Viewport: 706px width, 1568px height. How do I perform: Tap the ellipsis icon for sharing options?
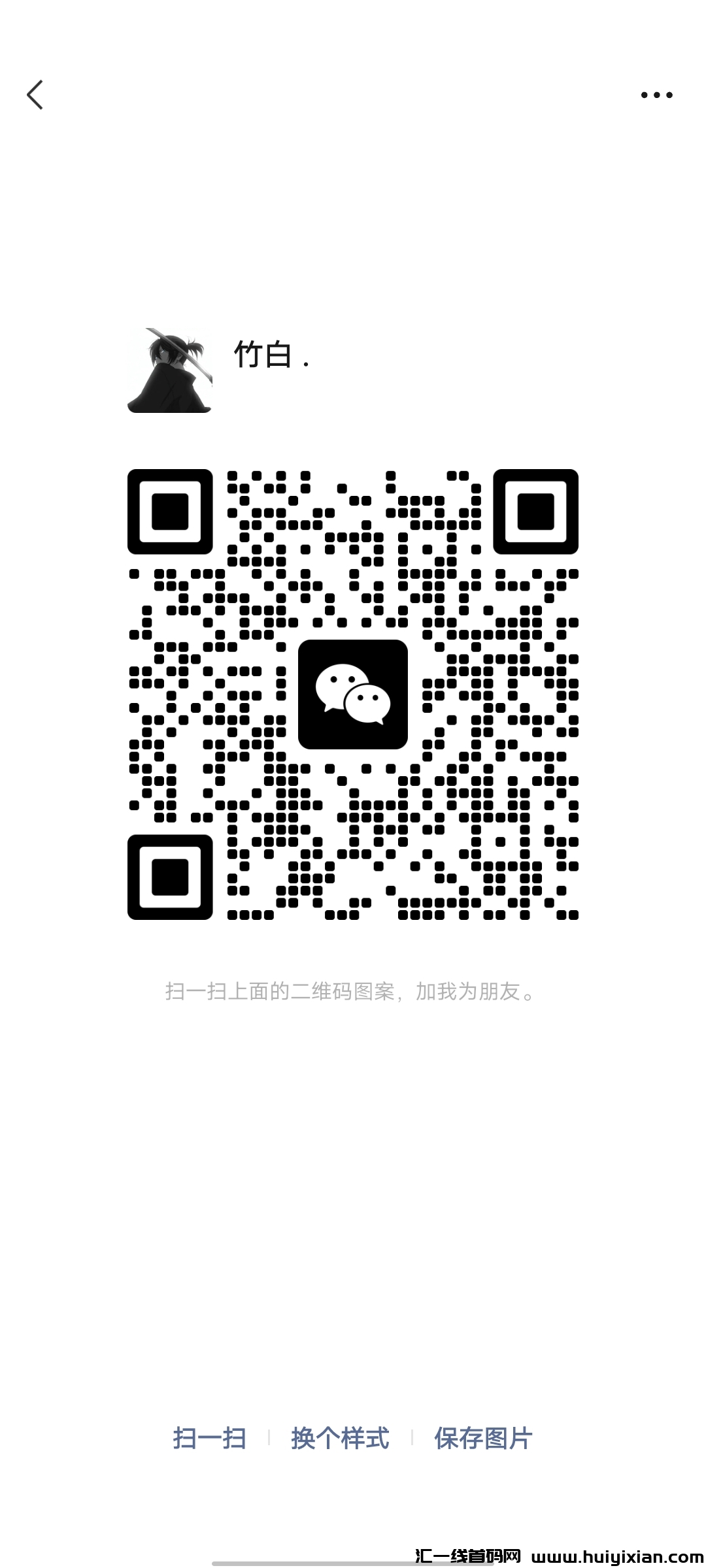656,95
